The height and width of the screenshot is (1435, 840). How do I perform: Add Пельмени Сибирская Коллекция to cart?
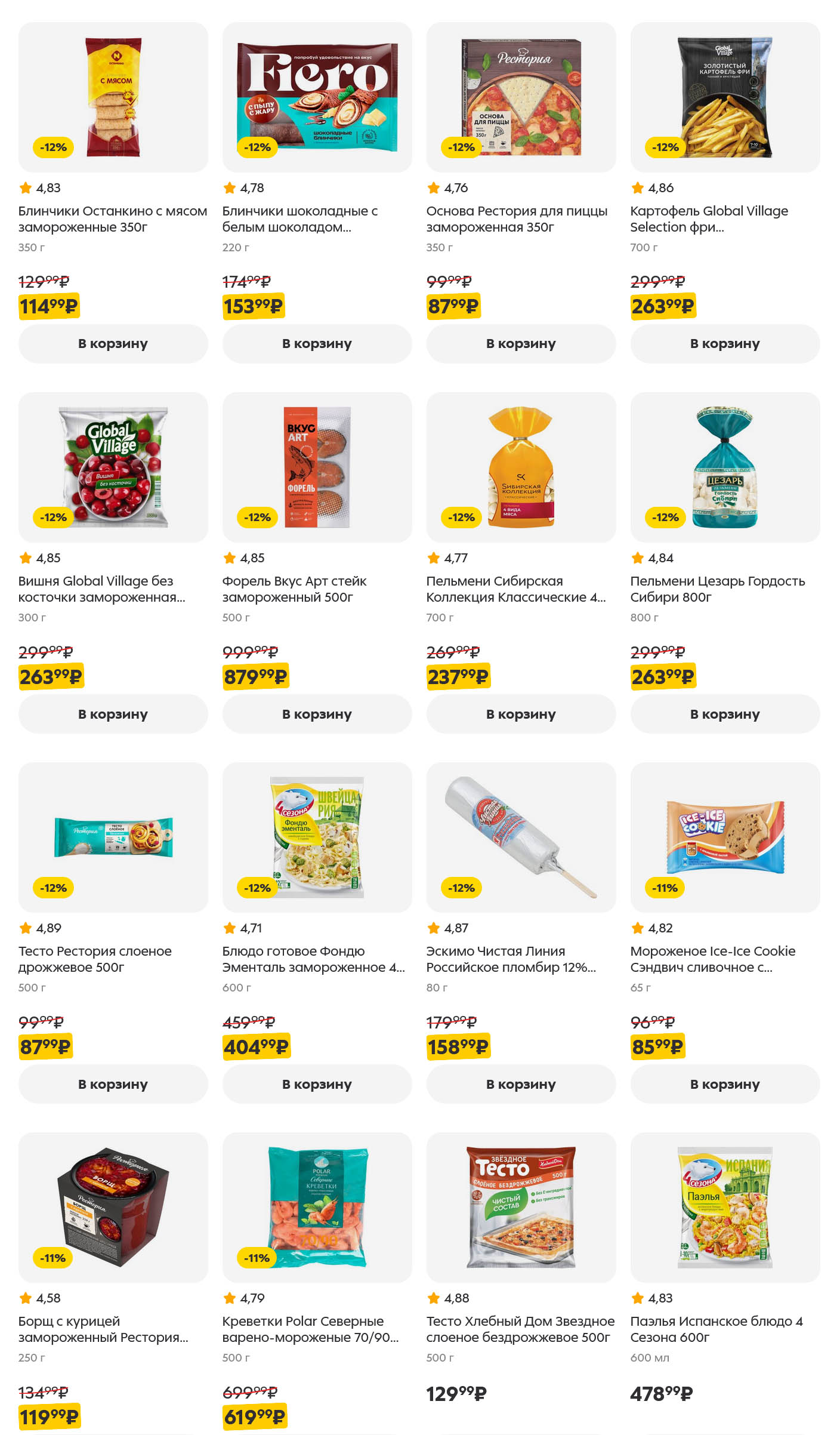tap(521, 714)
